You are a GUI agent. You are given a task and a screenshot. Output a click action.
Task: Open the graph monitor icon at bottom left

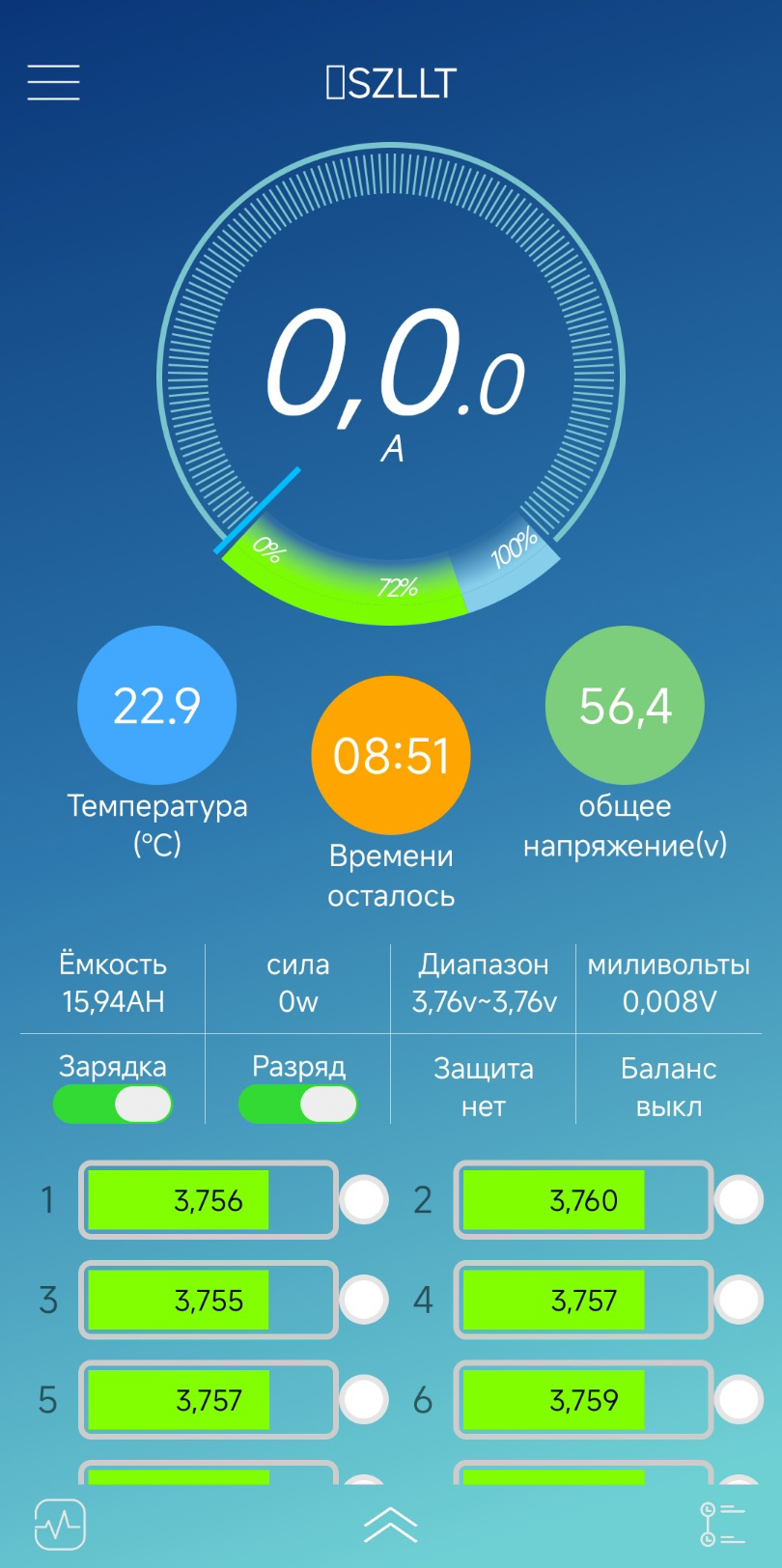[x=60, y=1526]
